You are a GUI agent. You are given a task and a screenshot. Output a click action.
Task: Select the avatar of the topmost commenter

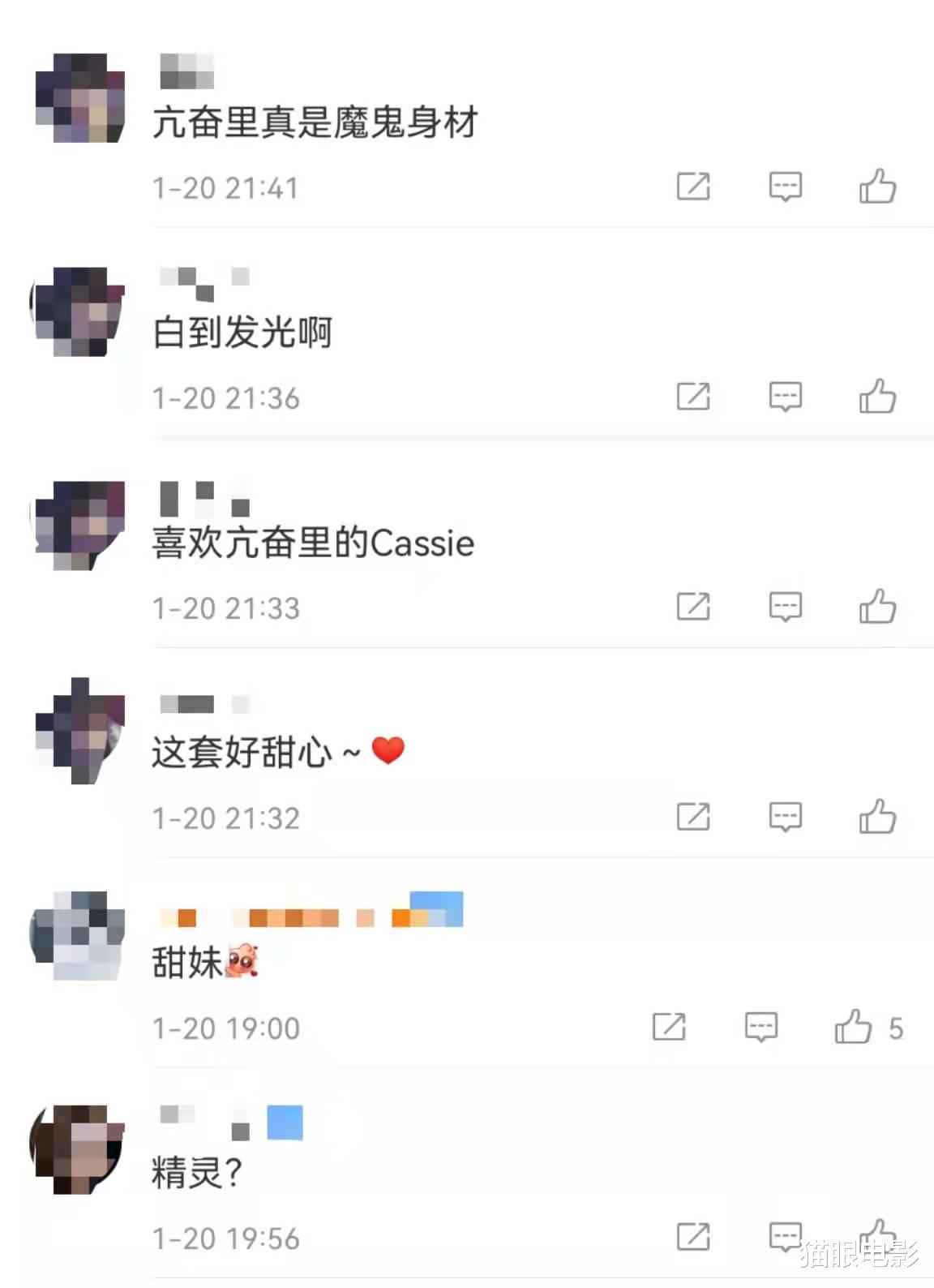[x=79, y=103]
